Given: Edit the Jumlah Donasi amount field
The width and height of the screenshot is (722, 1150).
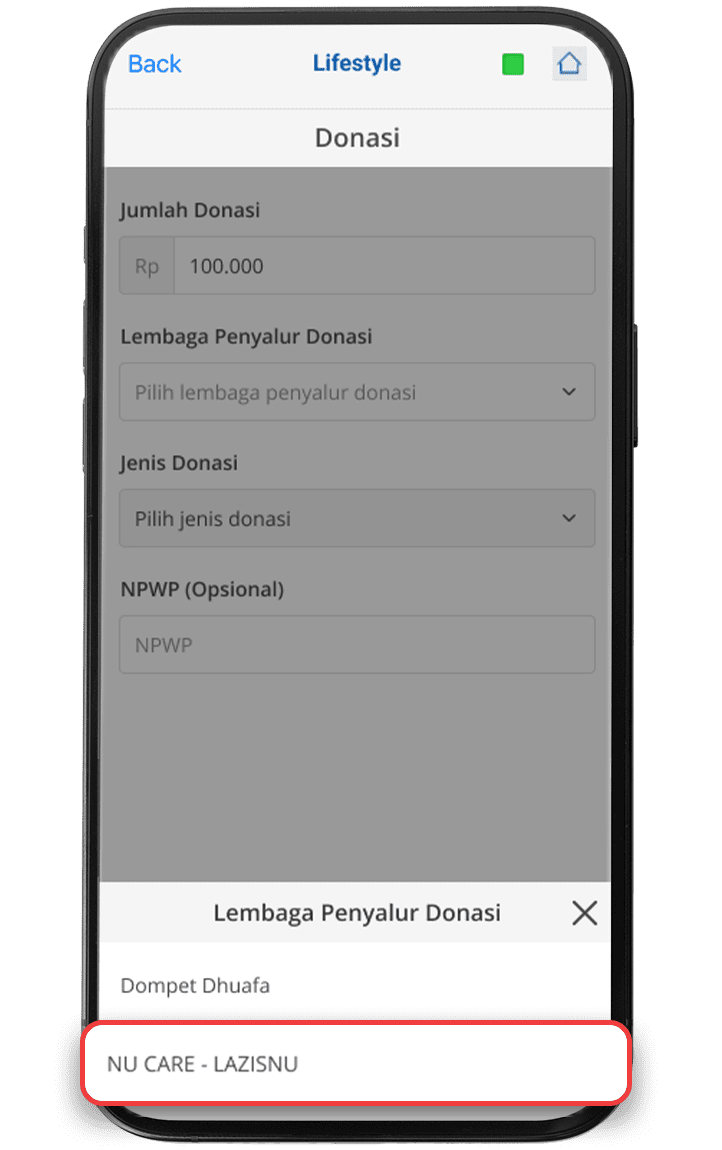Looking at the screenshot, I should click(x=383, y=266).
